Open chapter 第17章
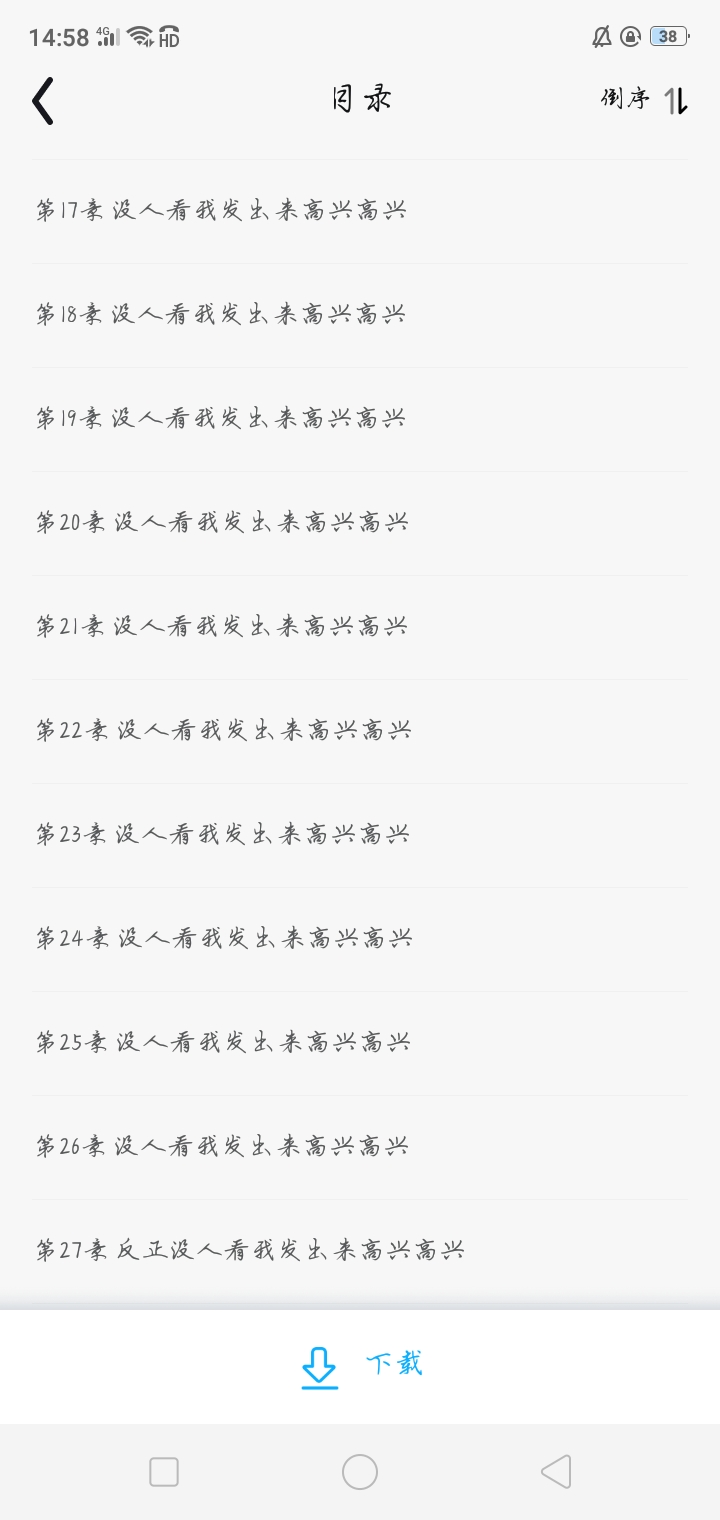 (360, 212)
